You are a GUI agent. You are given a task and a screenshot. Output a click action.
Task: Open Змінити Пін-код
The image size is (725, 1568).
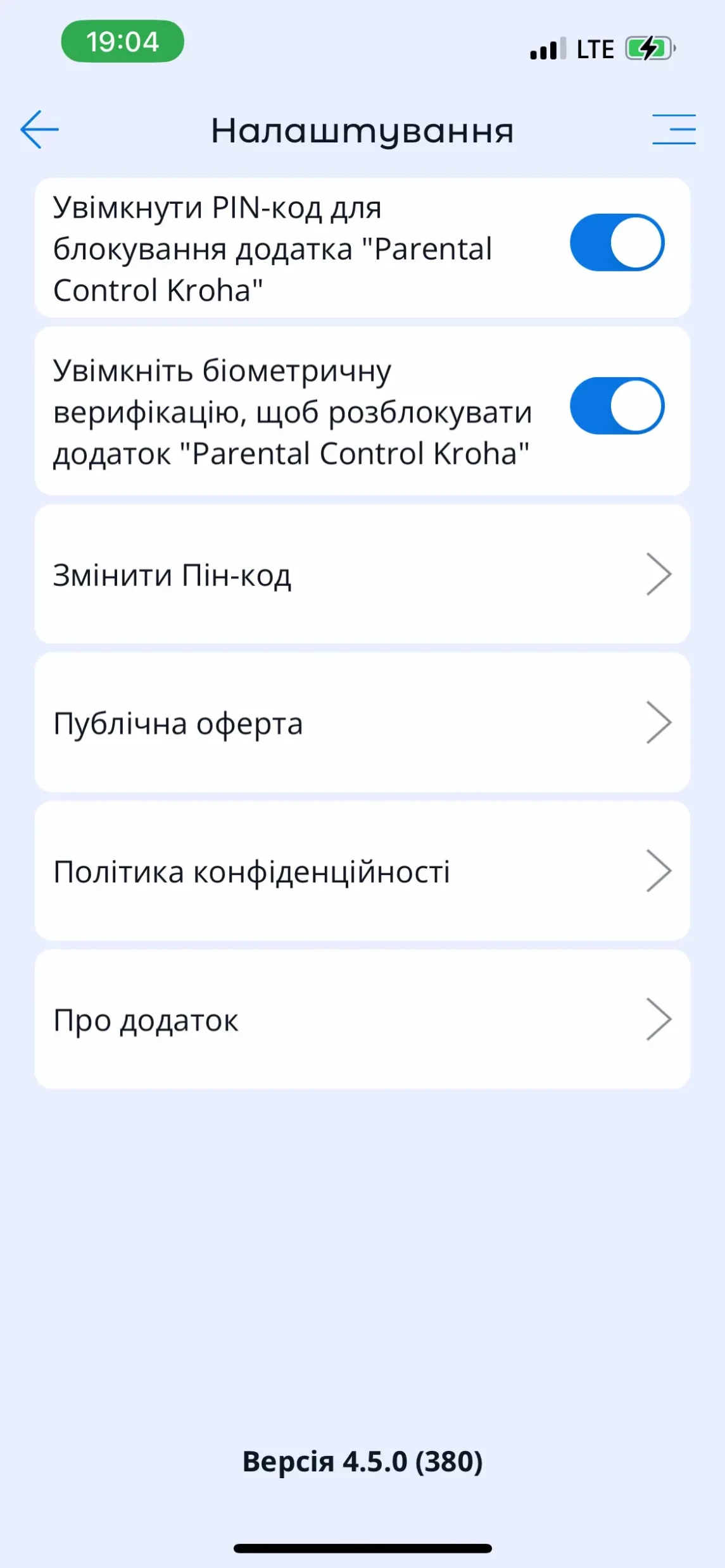pos(362,575)
